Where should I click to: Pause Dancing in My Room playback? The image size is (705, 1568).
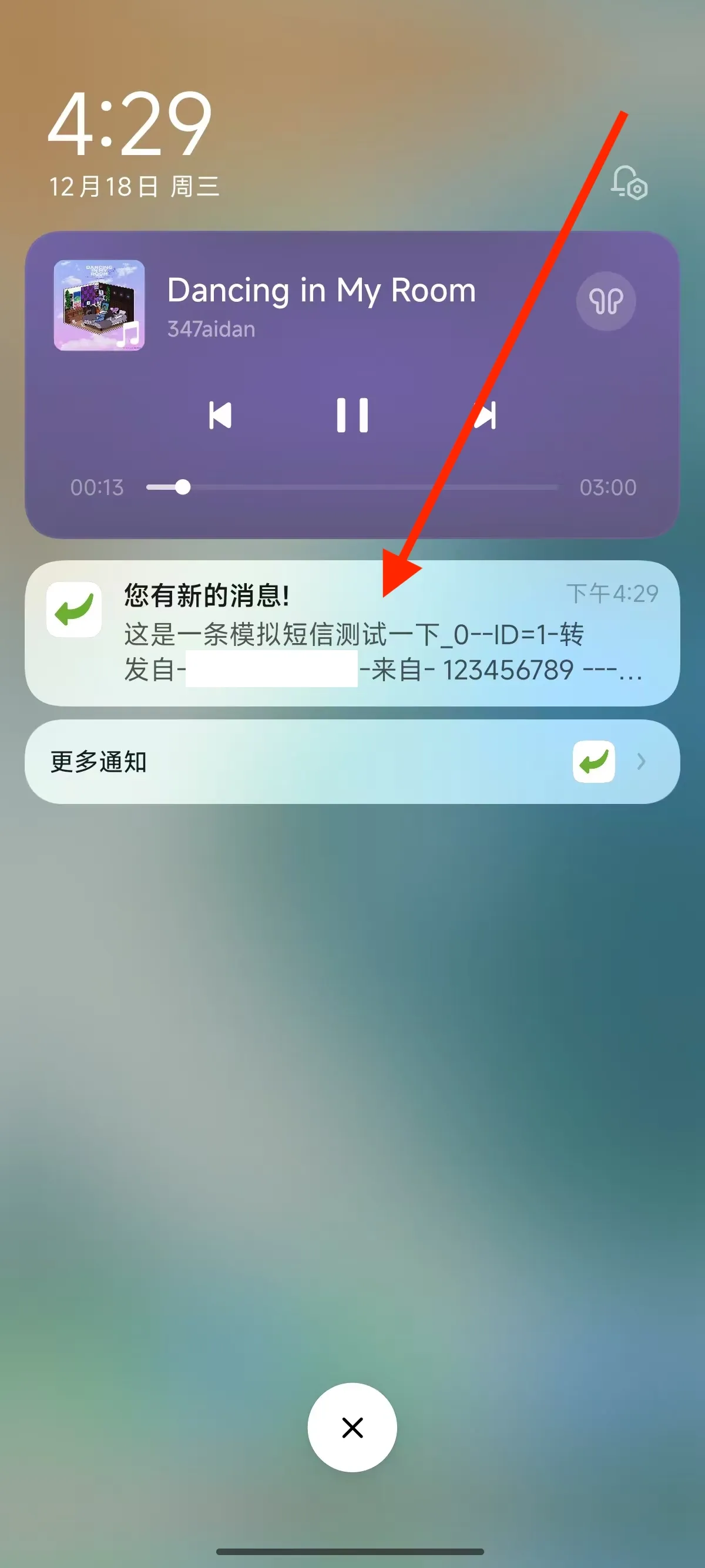click(352, 416)
